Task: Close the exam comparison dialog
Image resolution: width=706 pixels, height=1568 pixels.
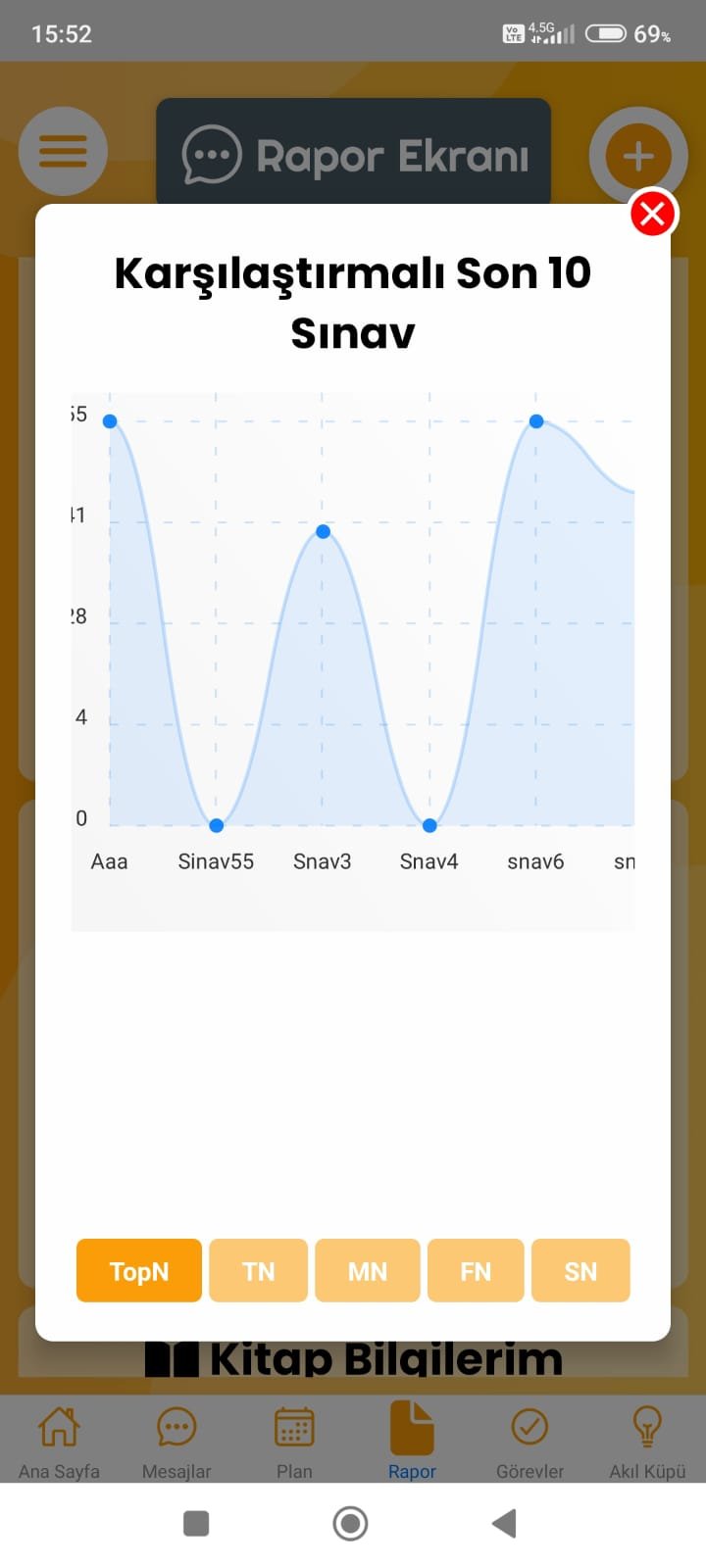Action: (x=652, y=213)
